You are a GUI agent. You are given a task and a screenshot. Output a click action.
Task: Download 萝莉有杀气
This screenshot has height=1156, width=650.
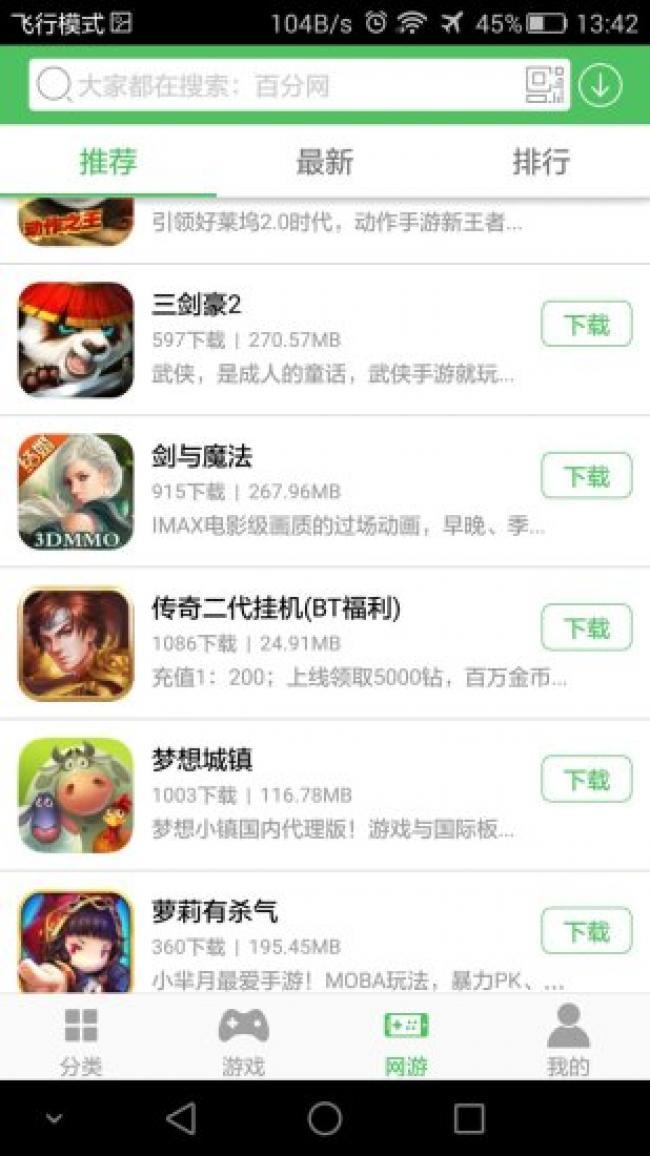[586, 931]
